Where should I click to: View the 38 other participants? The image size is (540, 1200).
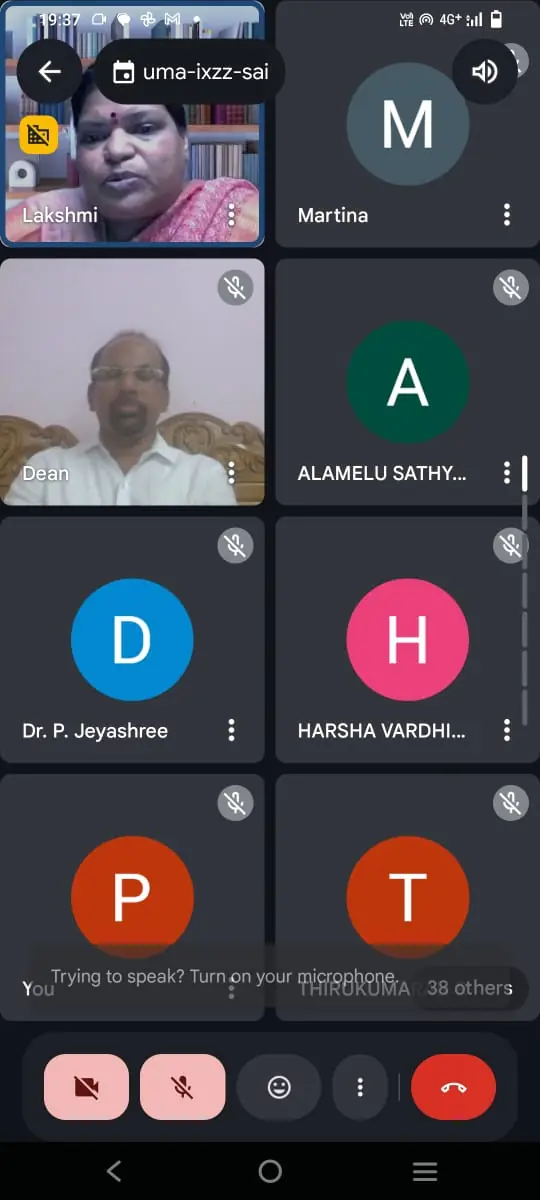469,988
